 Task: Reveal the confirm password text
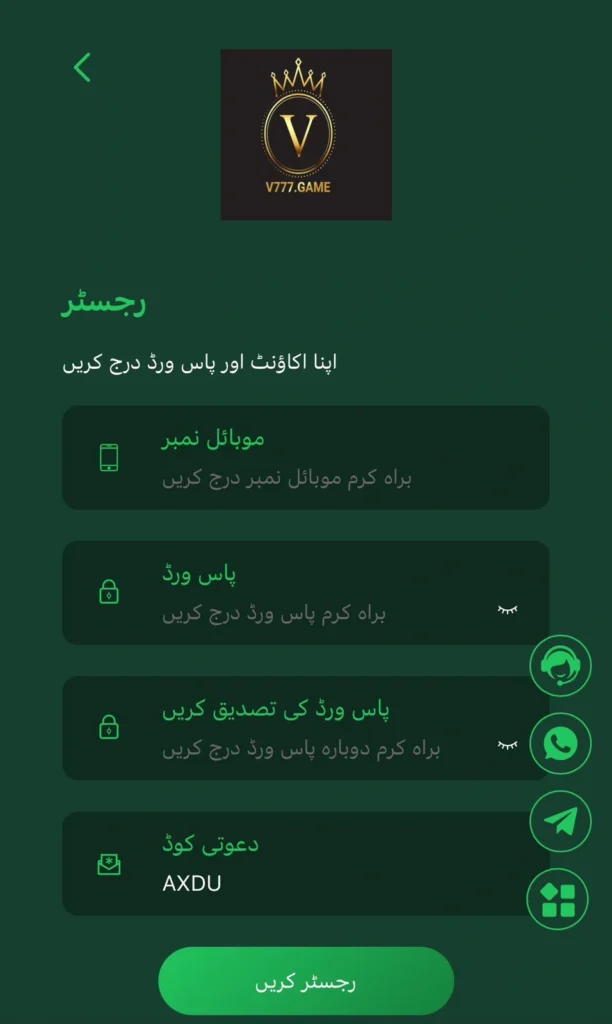click(508, 745)
